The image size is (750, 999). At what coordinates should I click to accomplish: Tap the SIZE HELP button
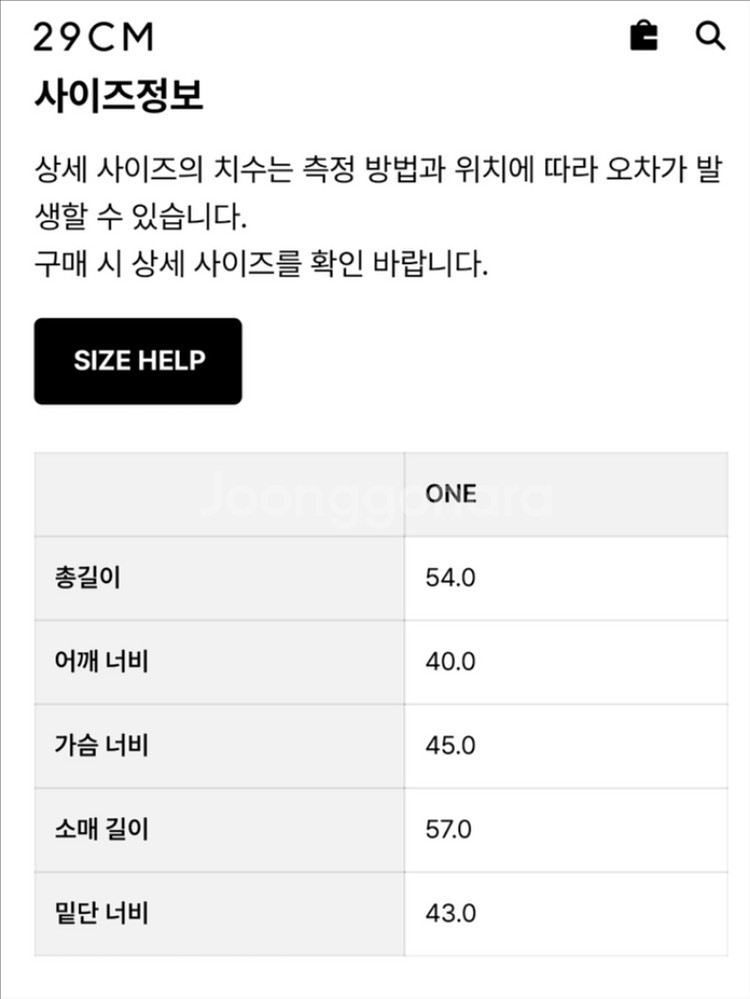(x=138, y=361)
